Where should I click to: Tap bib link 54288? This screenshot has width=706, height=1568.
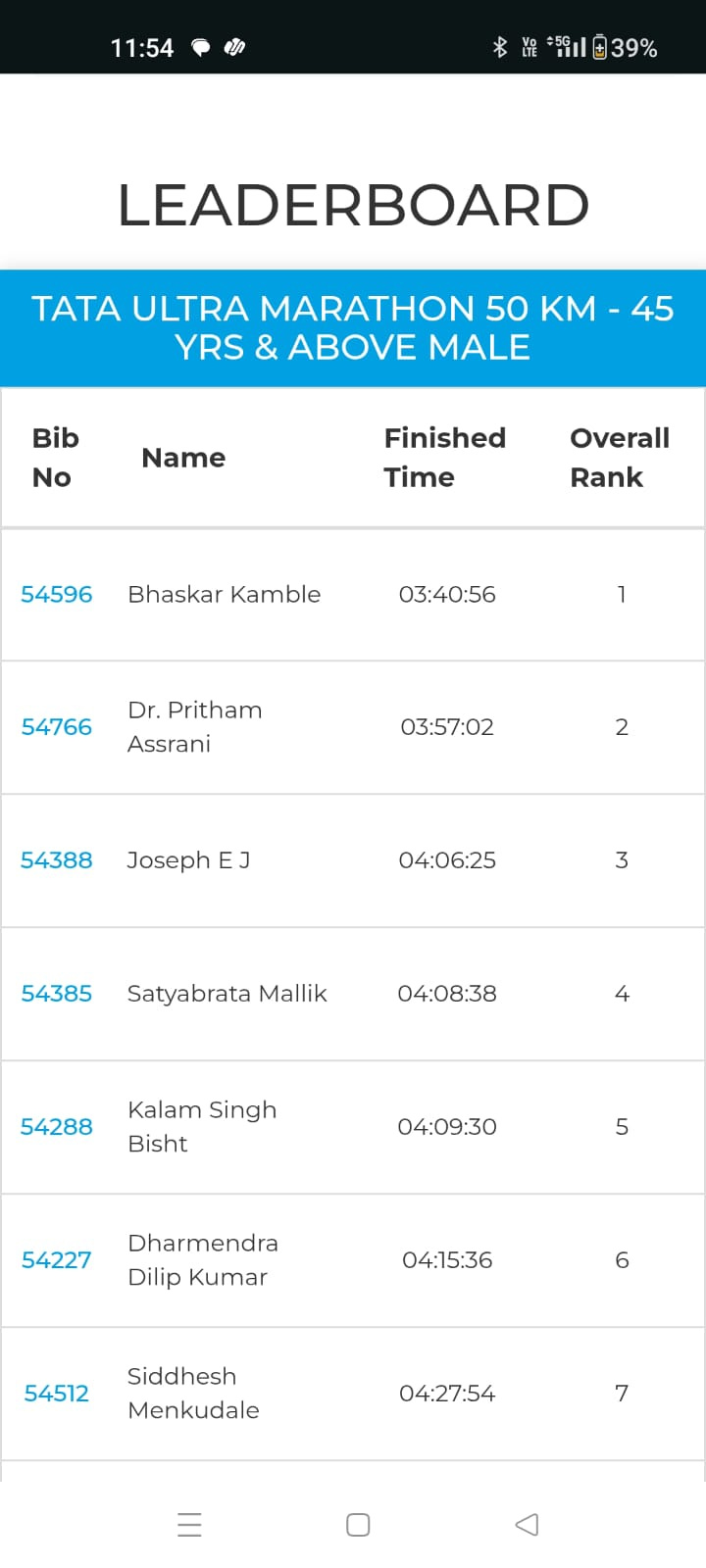coord(57,1127)
